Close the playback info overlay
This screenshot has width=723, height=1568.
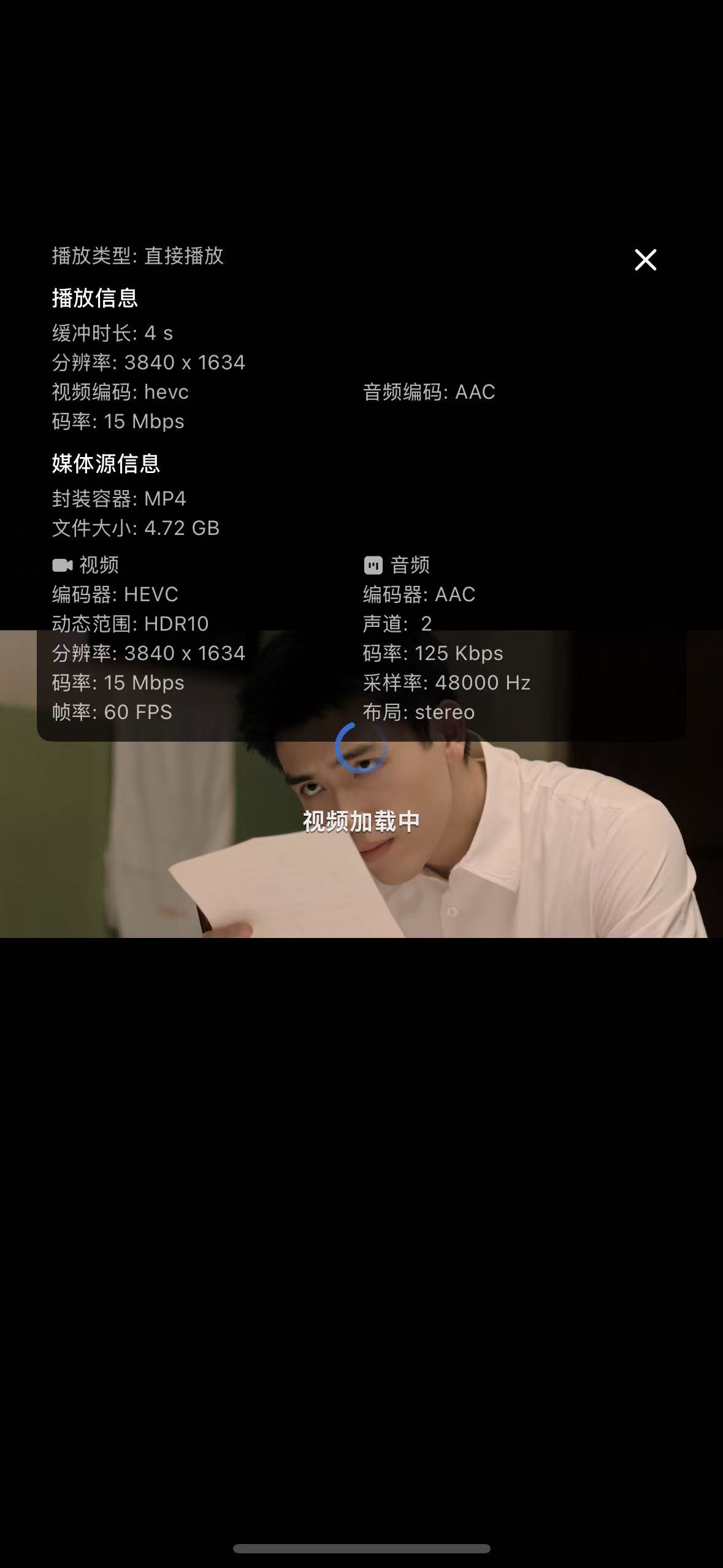coord(645,259)
